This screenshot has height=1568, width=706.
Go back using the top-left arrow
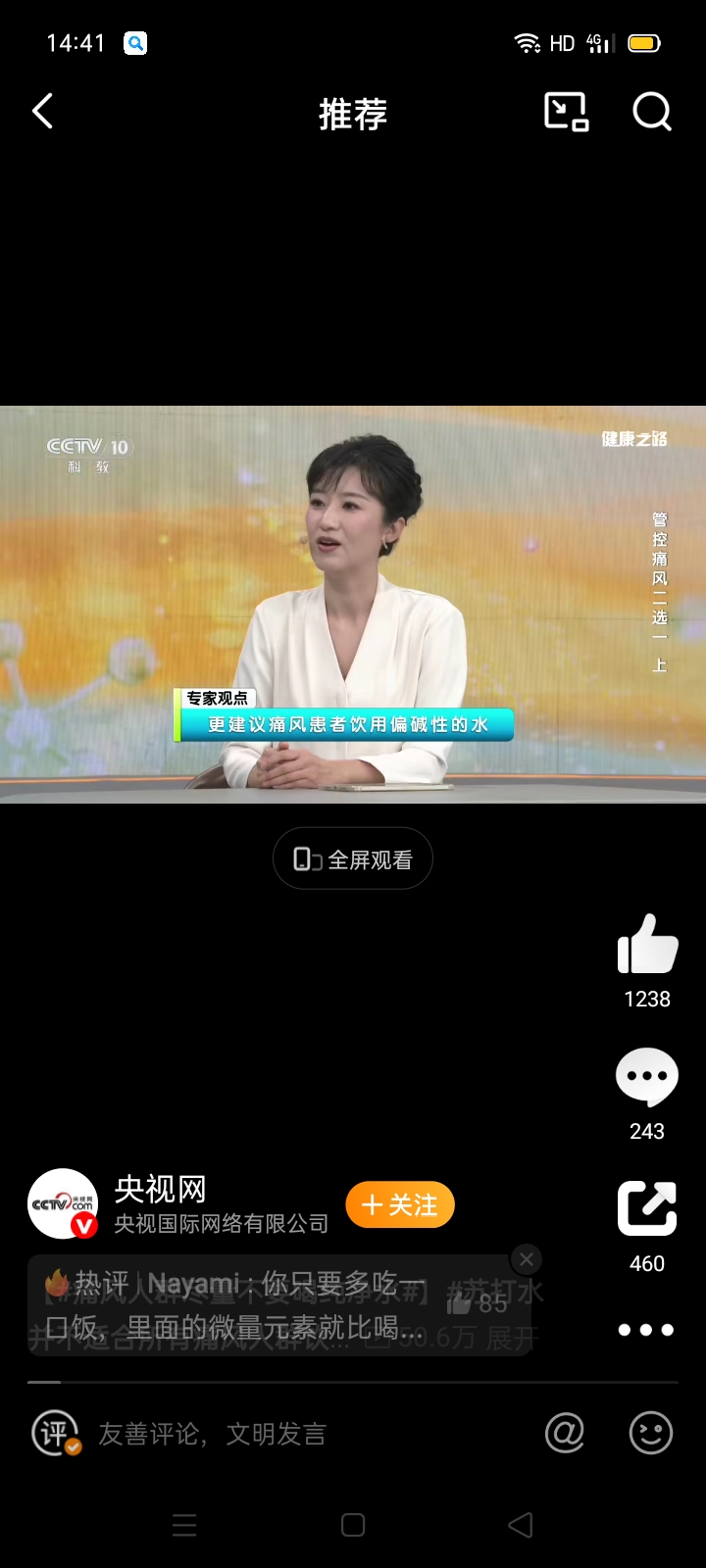[43, 112]
